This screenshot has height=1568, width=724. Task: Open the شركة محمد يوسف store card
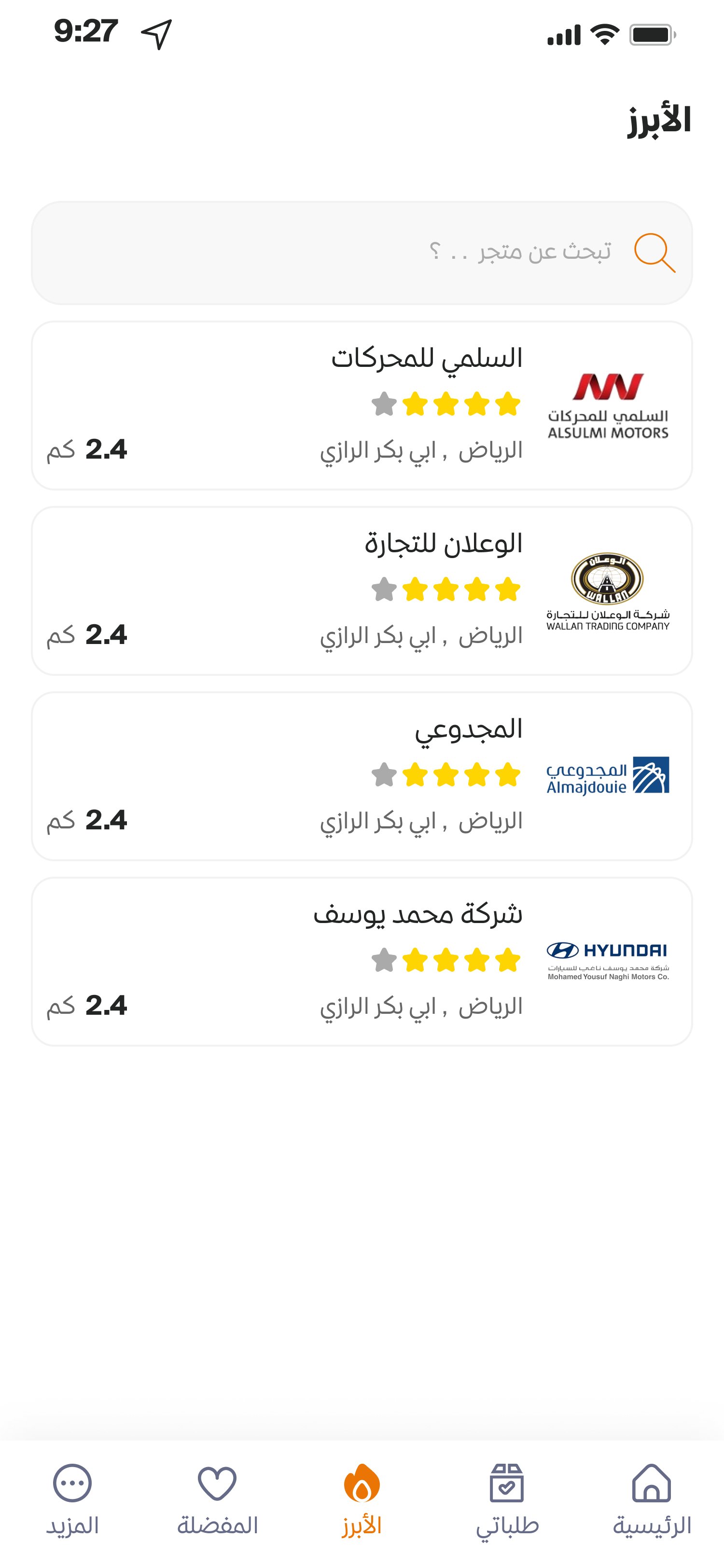[362, 962]
